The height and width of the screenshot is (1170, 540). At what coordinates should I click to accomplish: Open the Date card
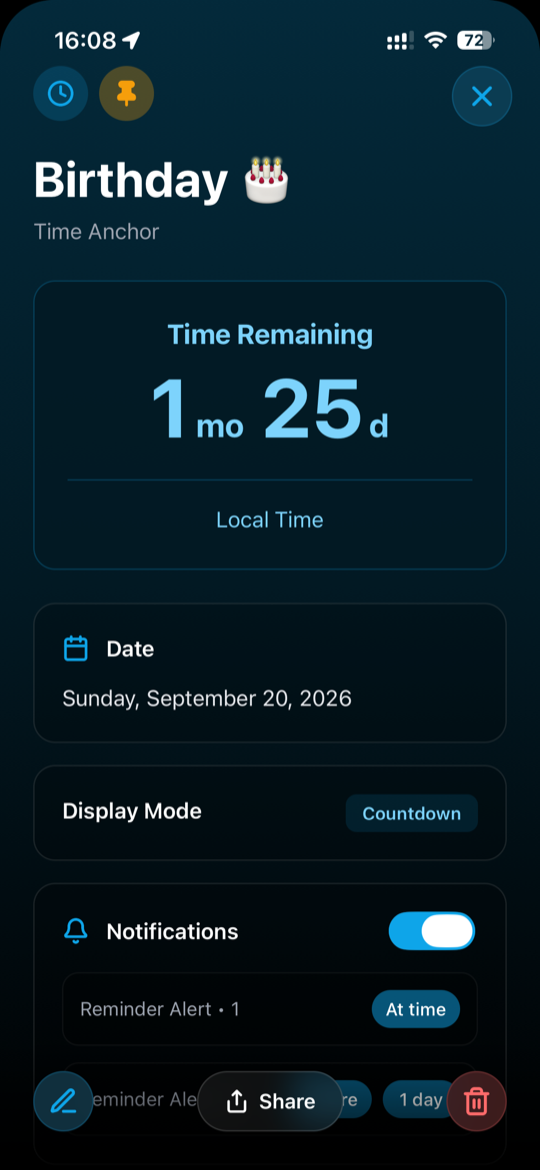click(x=270, y=673)
